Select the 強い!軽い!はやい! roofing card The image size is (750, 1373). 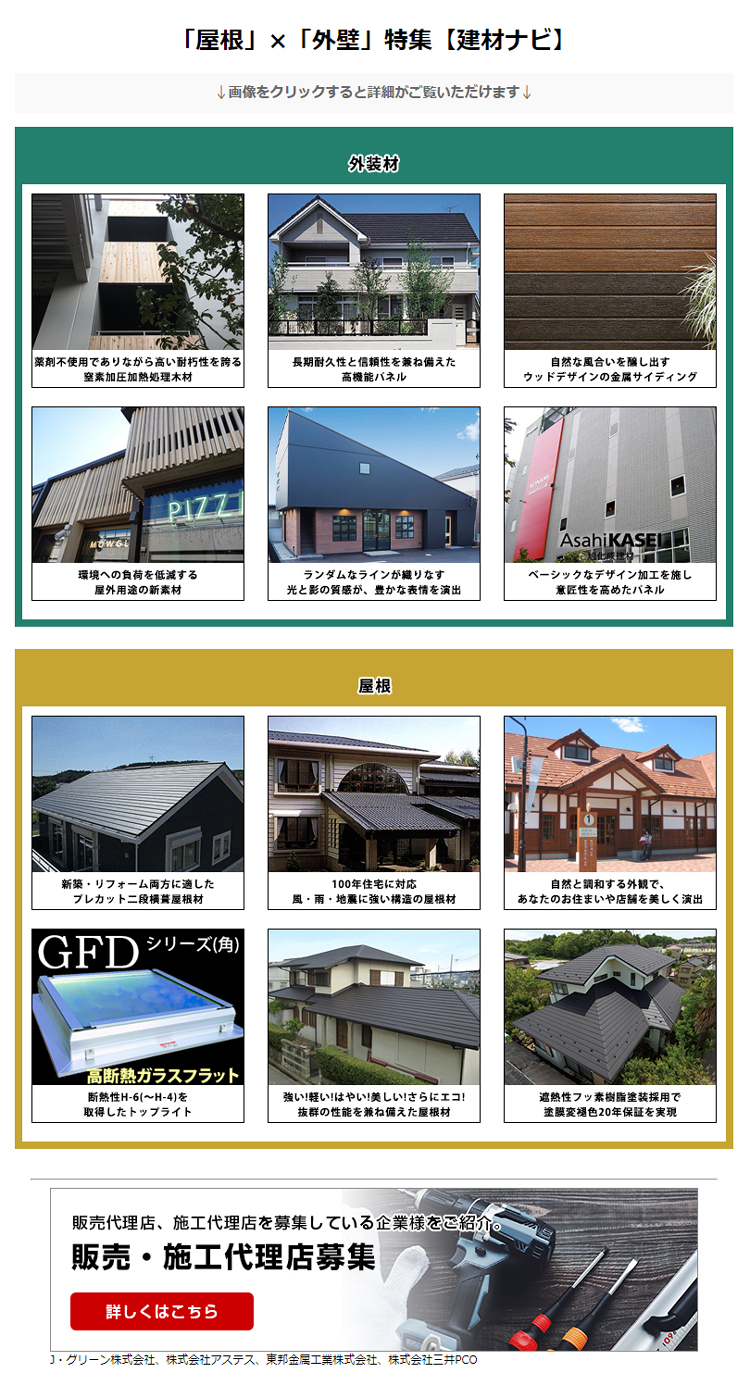pos(373,1025)
